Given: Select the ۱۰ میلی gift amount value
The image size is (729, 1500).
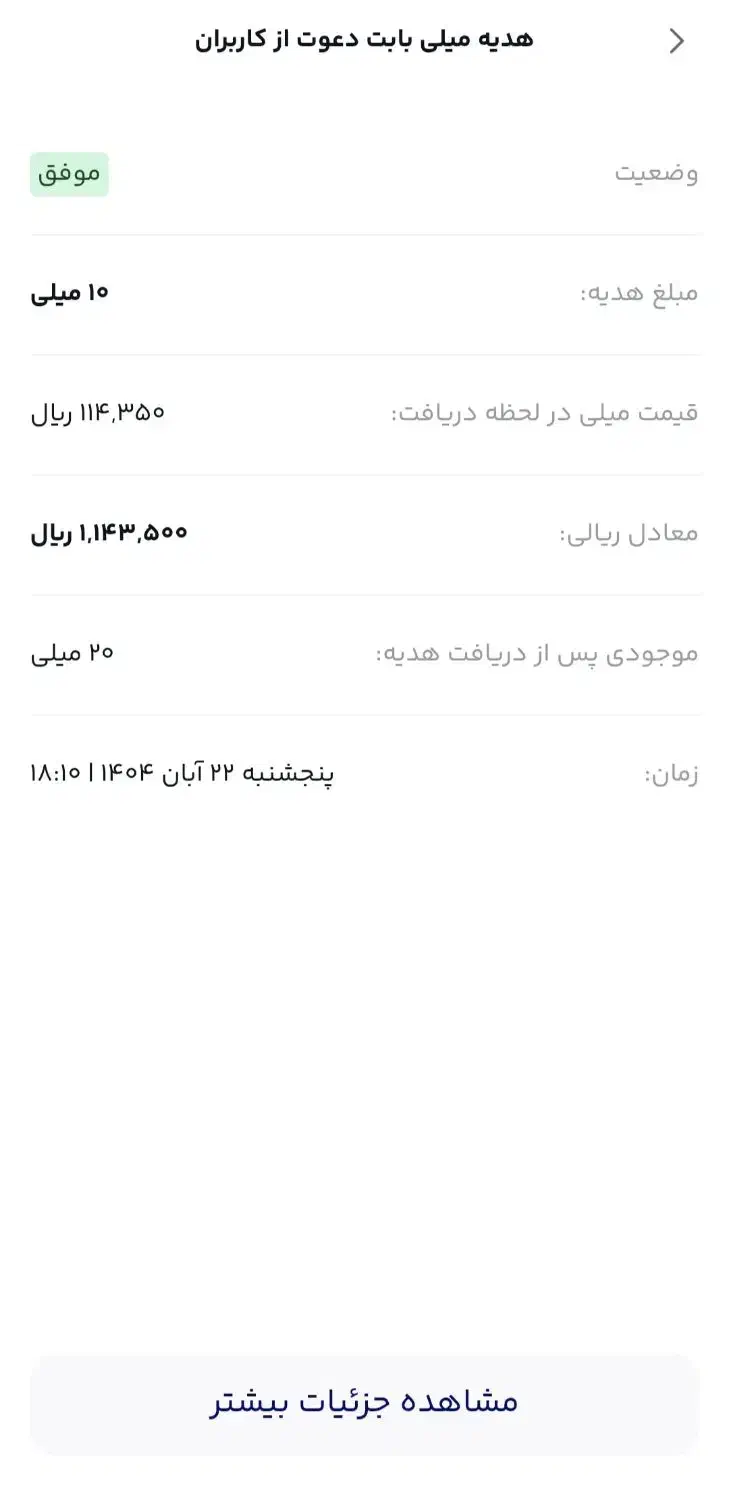Looking at the screenshot, I should coord(70,292).
